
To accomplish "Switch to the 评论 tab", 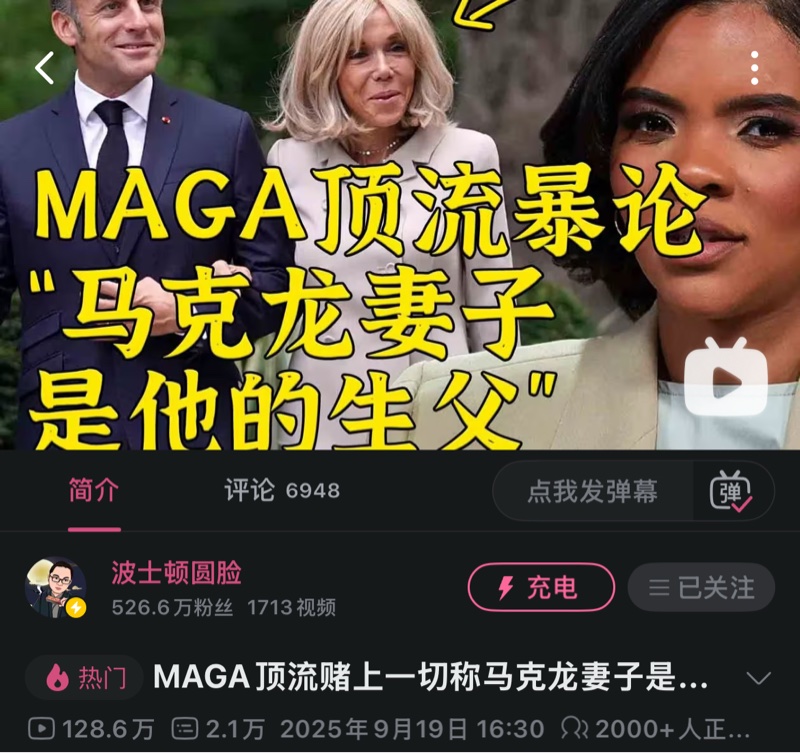I will coord(281,491).
